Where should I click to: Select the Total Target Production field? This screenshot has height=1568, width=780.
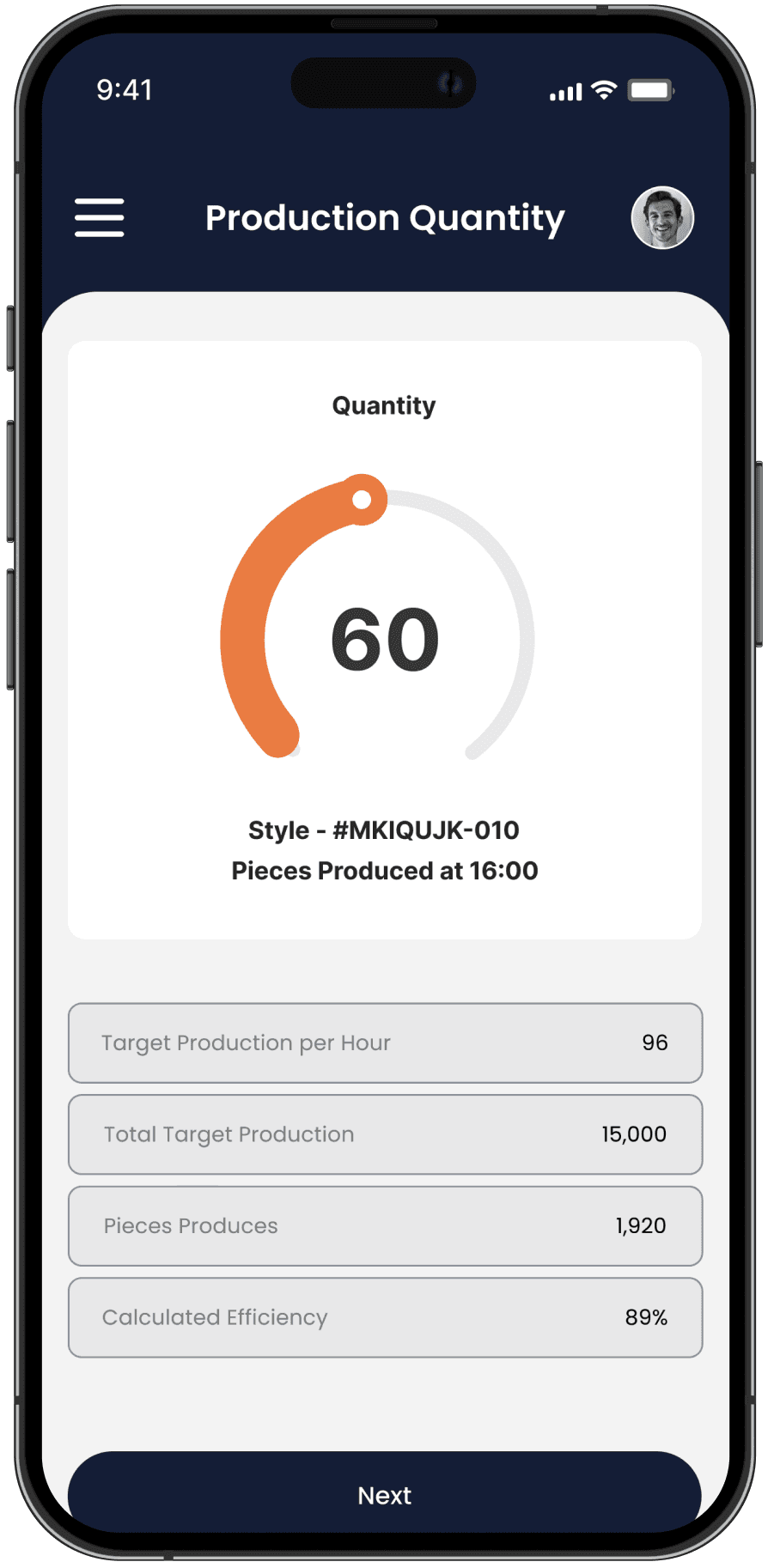point(386,1134)
